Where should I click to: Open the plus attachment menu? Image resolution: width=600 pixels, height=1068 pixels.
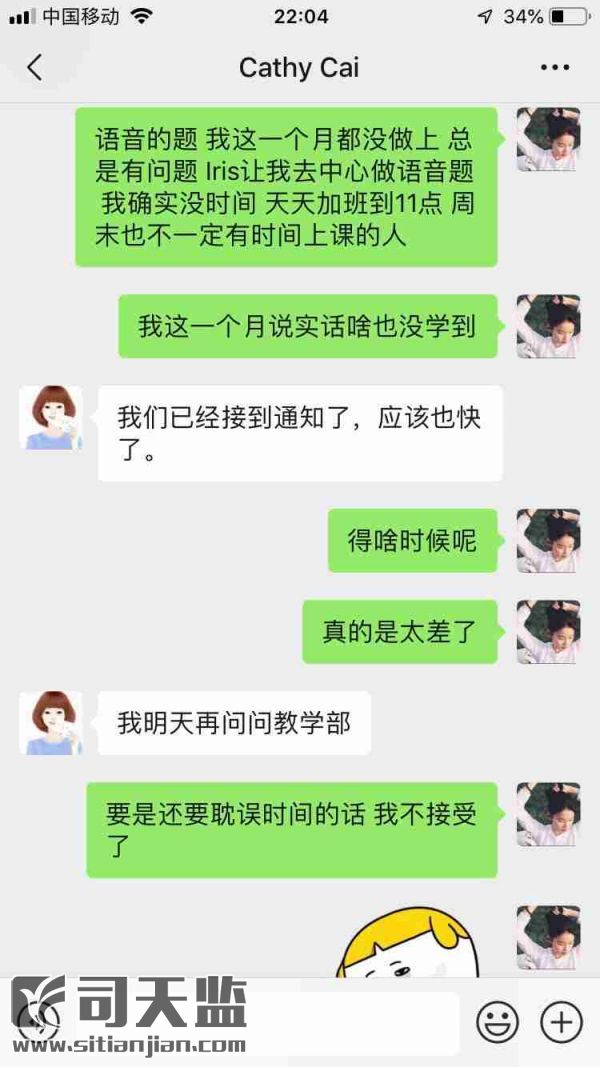pos(561,1022)
